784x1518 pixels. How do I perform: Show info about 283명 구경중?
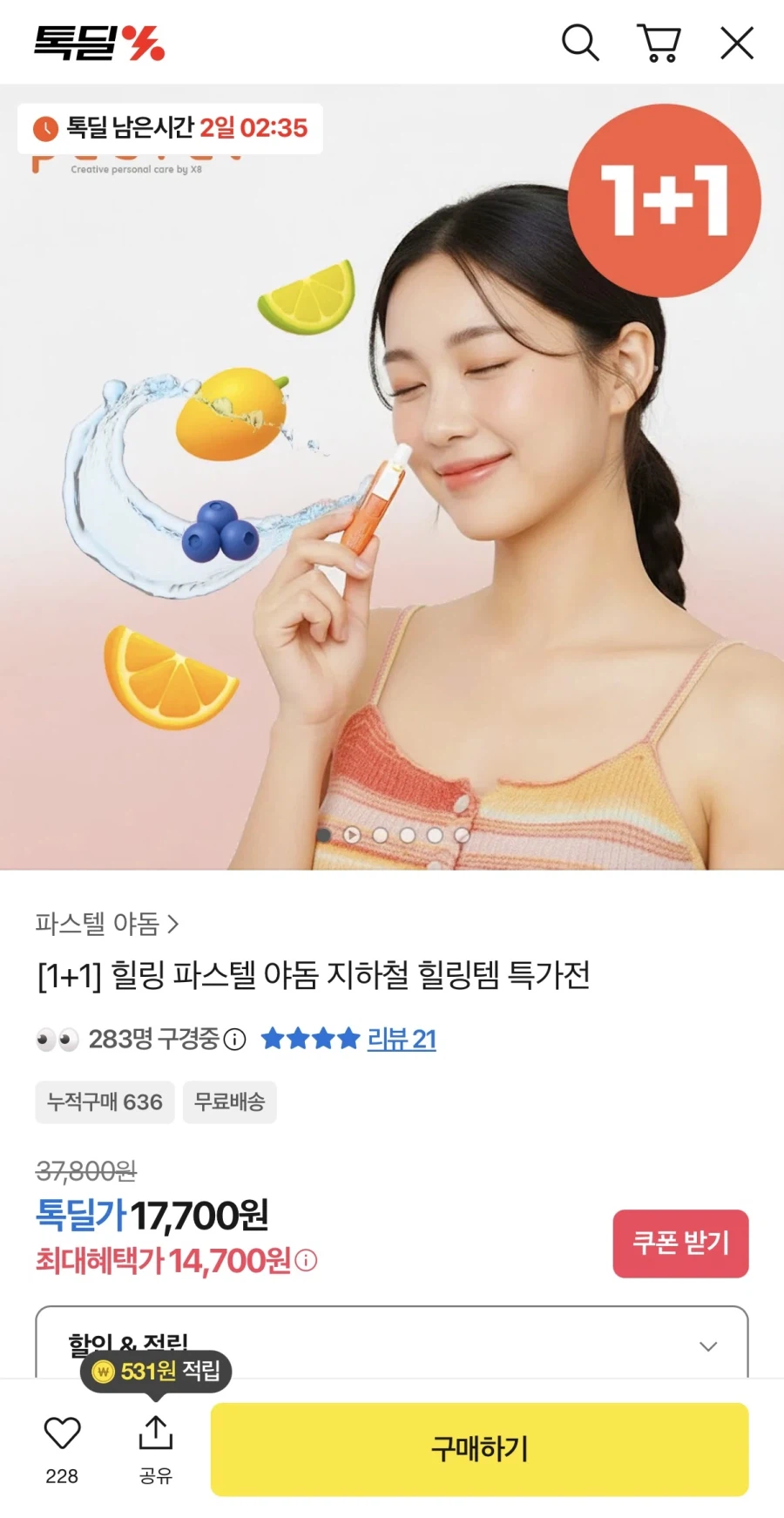tap(235, 1040)
